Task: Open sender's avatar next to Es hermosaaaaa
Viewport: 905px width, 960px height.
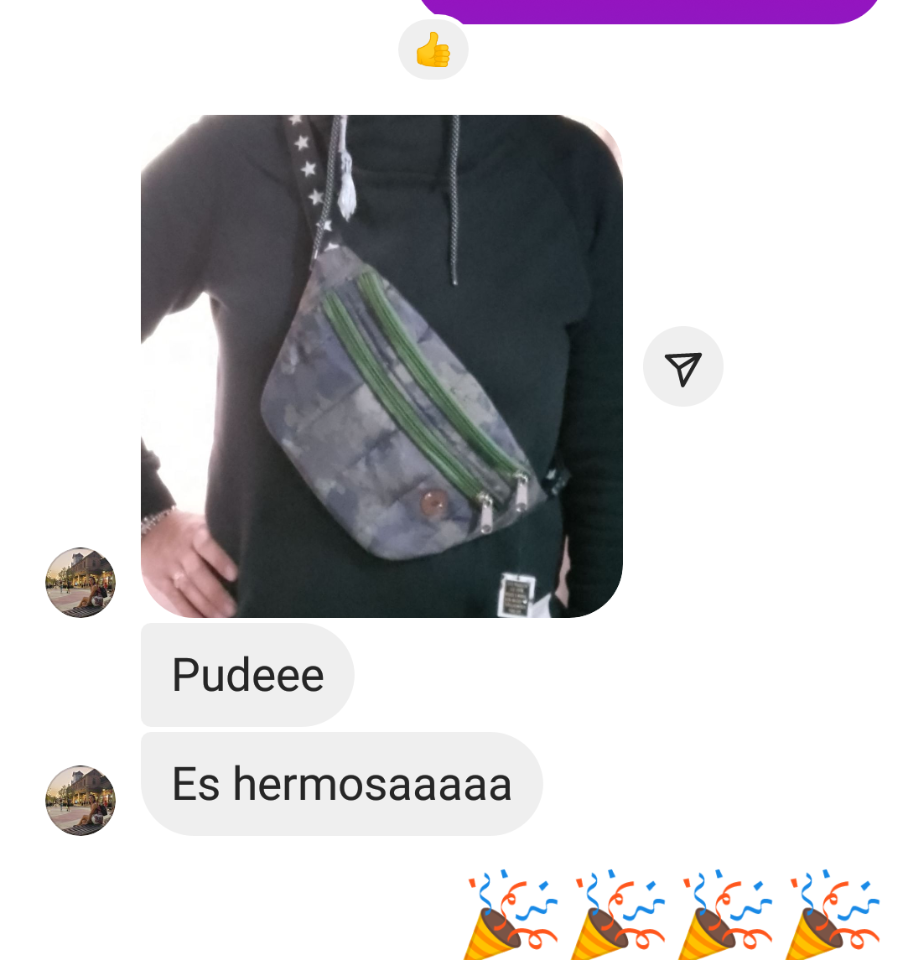Action: tap(81, 800)
